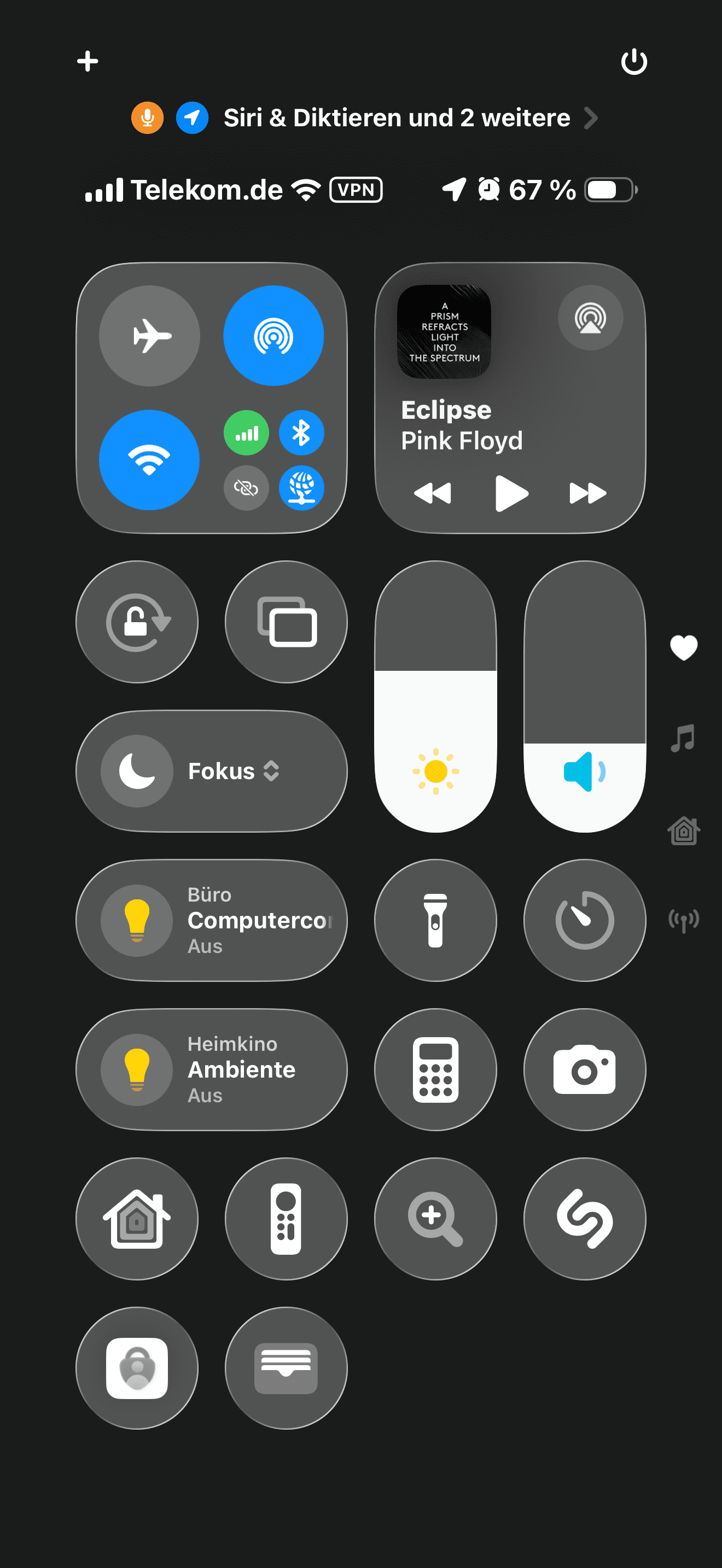Toggle Bluetooth off
The height and width of the screenshot is (1568, 722).
[301, 434]
